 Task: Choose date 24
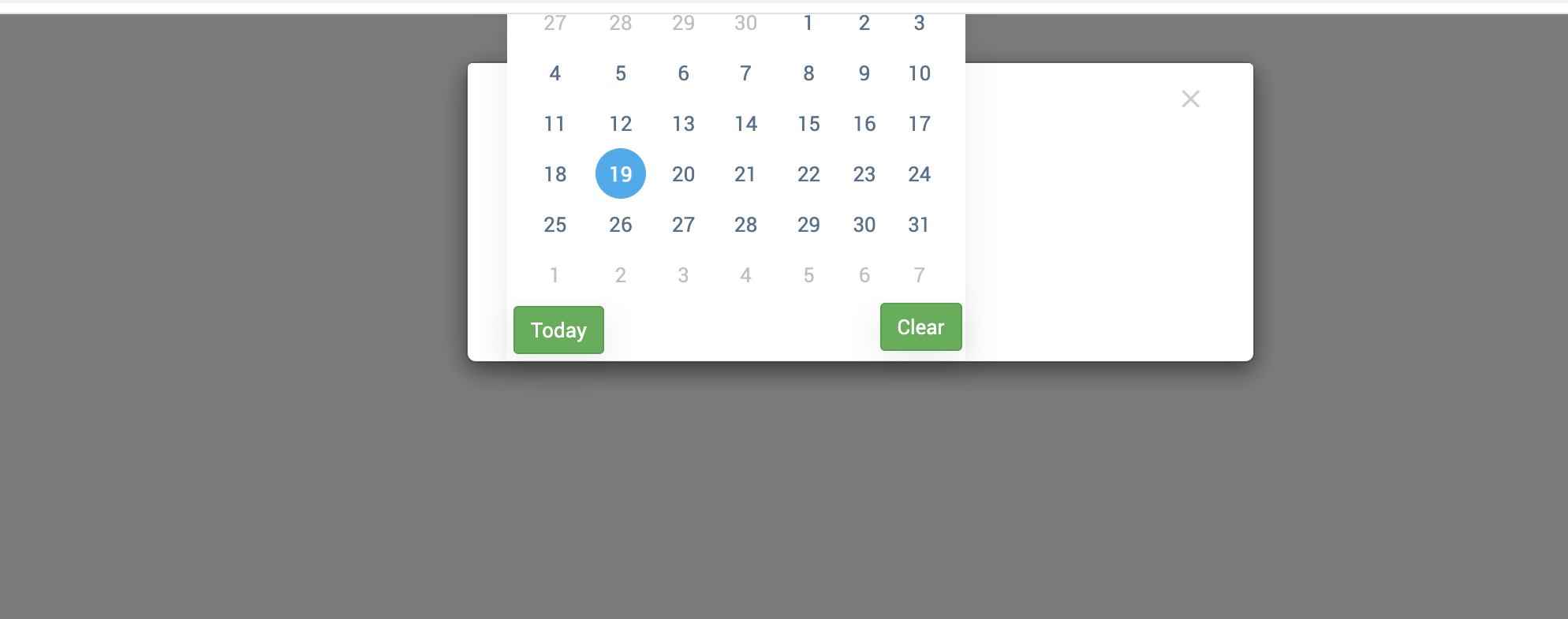click(919, 173)
